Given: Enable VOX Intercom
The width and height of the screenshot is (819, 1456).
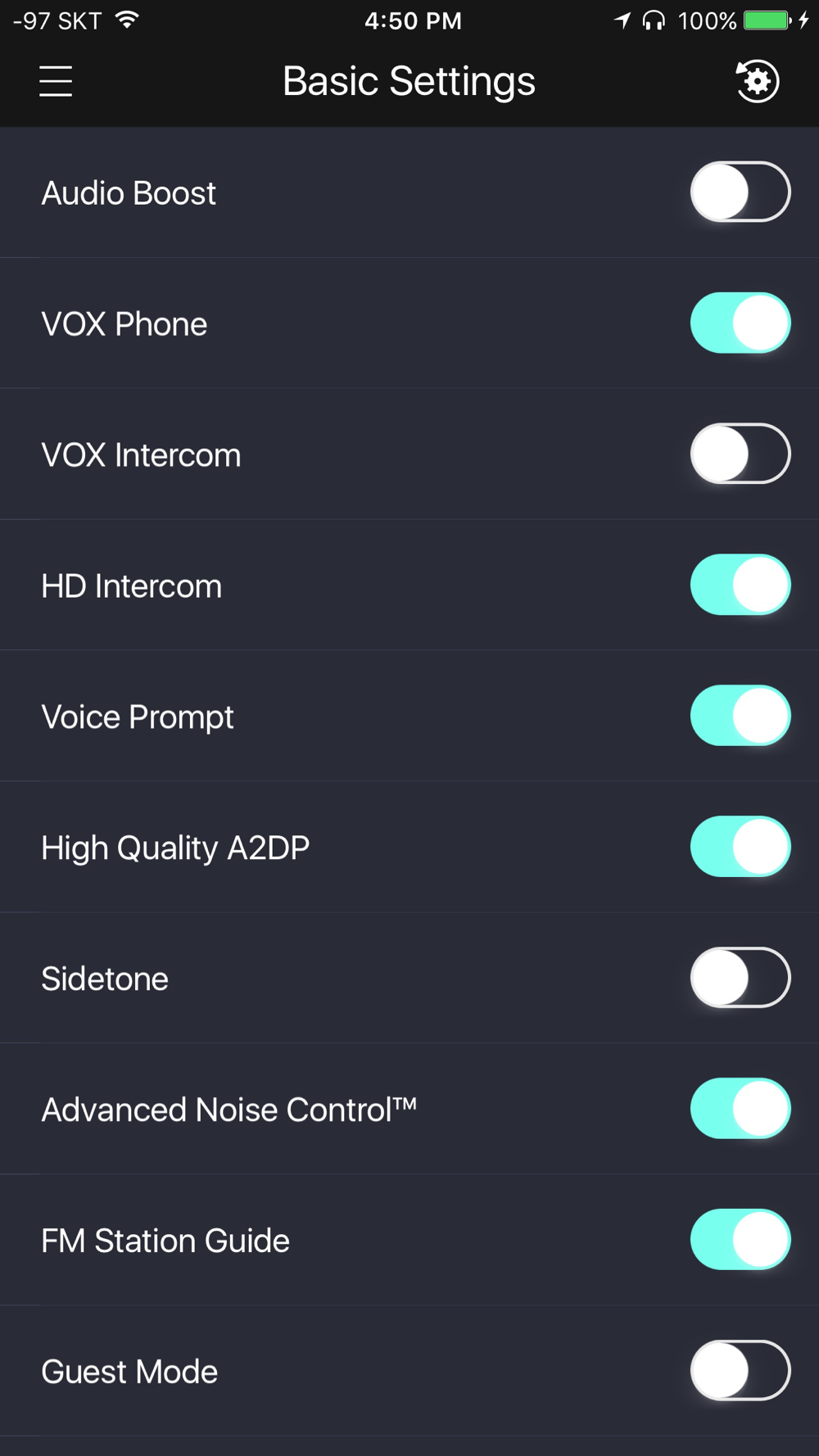Looking at the screenshot, I should click(x=740, y=454).
